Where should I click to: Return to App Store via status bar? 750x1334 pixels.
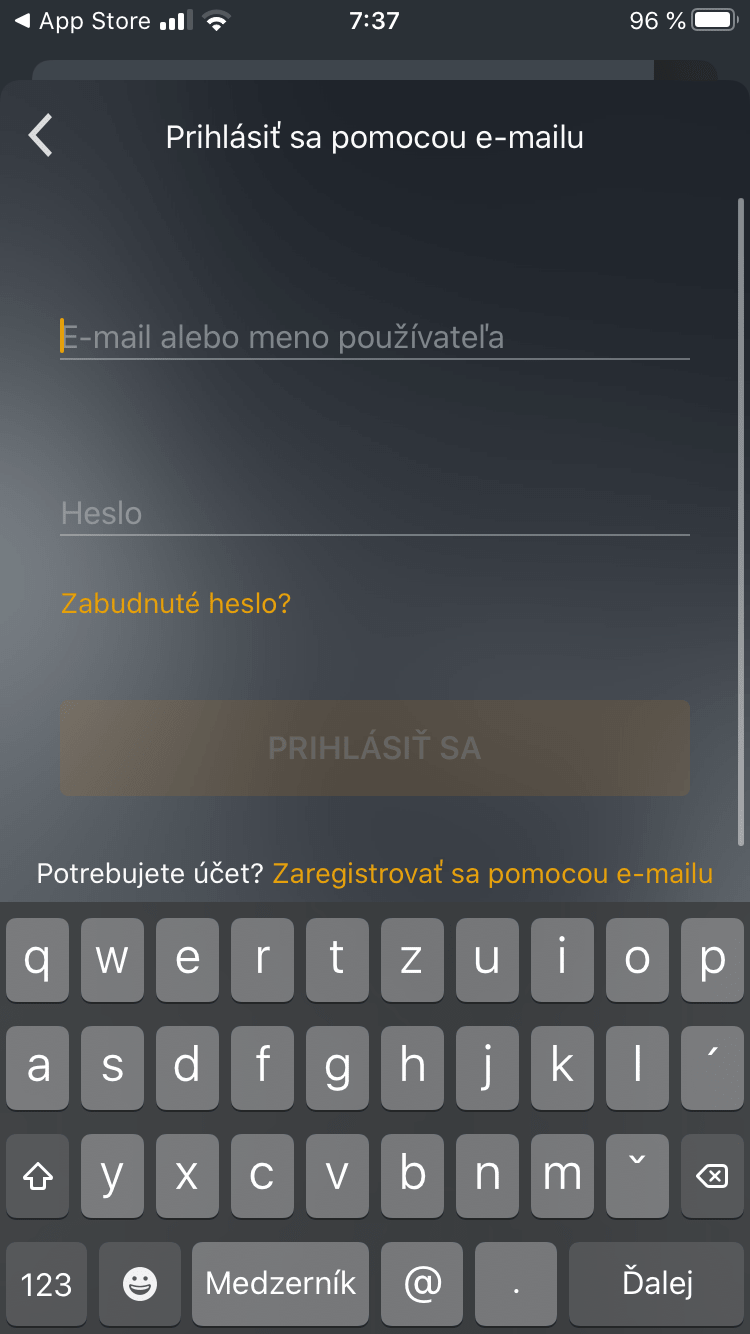point(82,20)
